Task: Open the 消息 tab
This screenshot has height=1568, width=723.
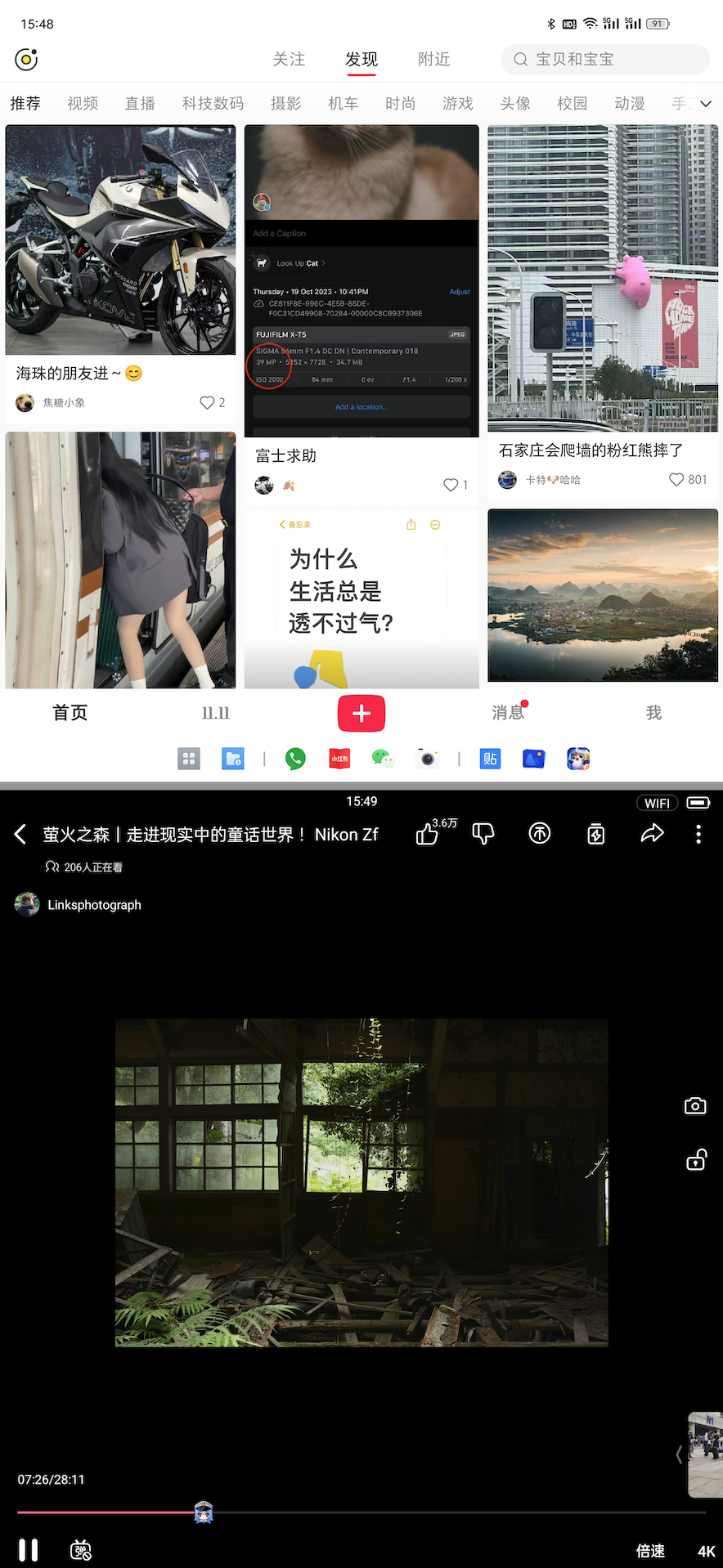Action: (507, 713)
